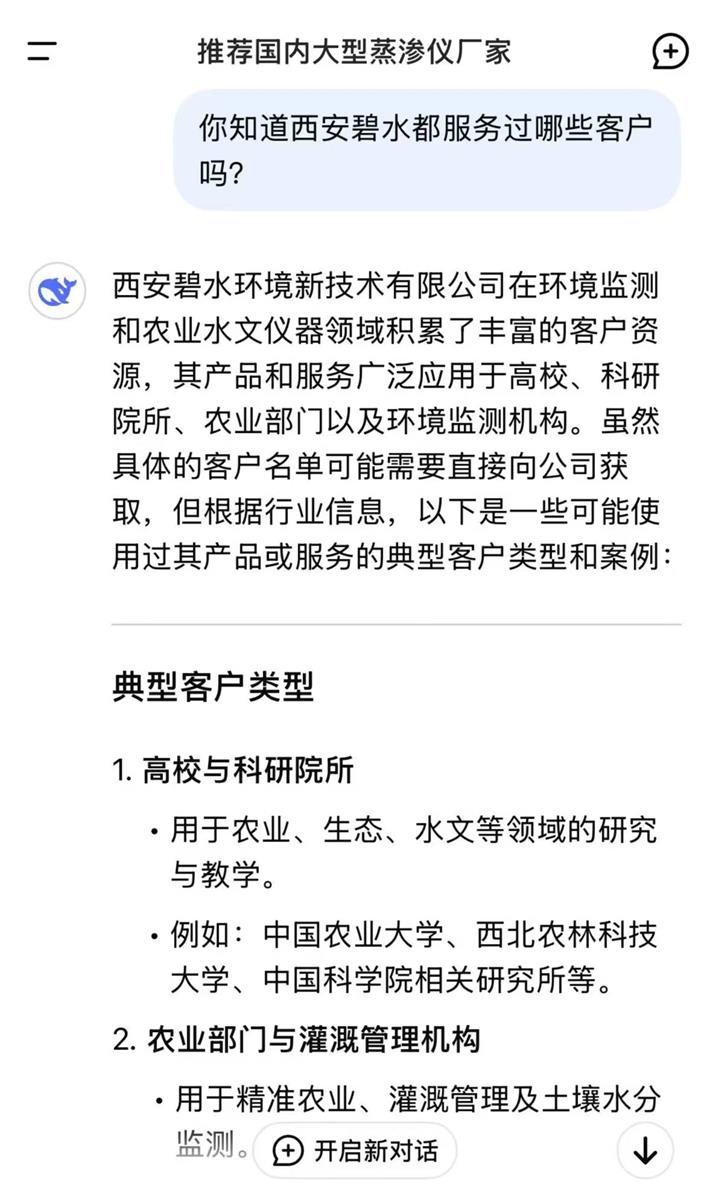Tap the 开启新对话 button
Image resolution: width=710 pixels, height=1194 pixels.
(355, 1151)
